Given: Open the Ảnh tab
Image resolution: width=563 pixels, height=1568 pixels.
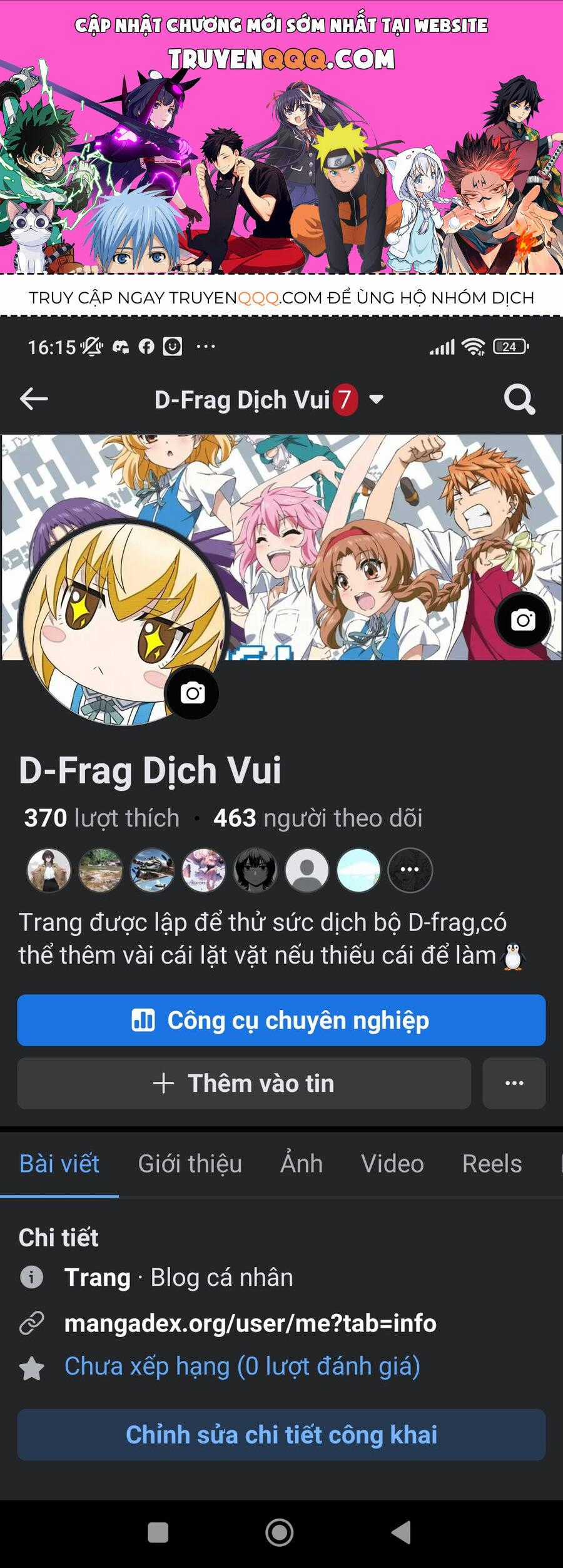Looking at the screenshot, I should (x=302, y=1164).
